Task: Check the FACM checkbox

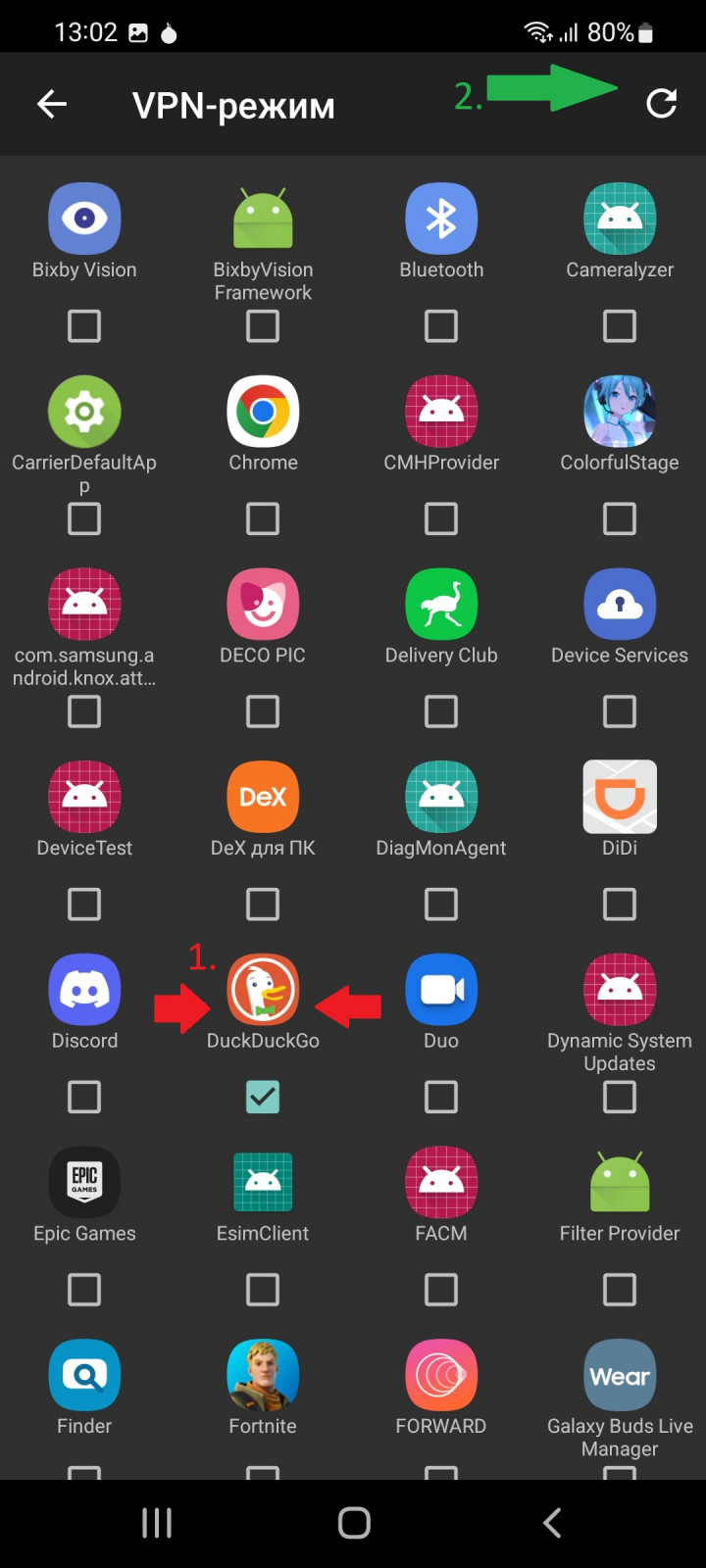Action: [x=441, y=1290]
